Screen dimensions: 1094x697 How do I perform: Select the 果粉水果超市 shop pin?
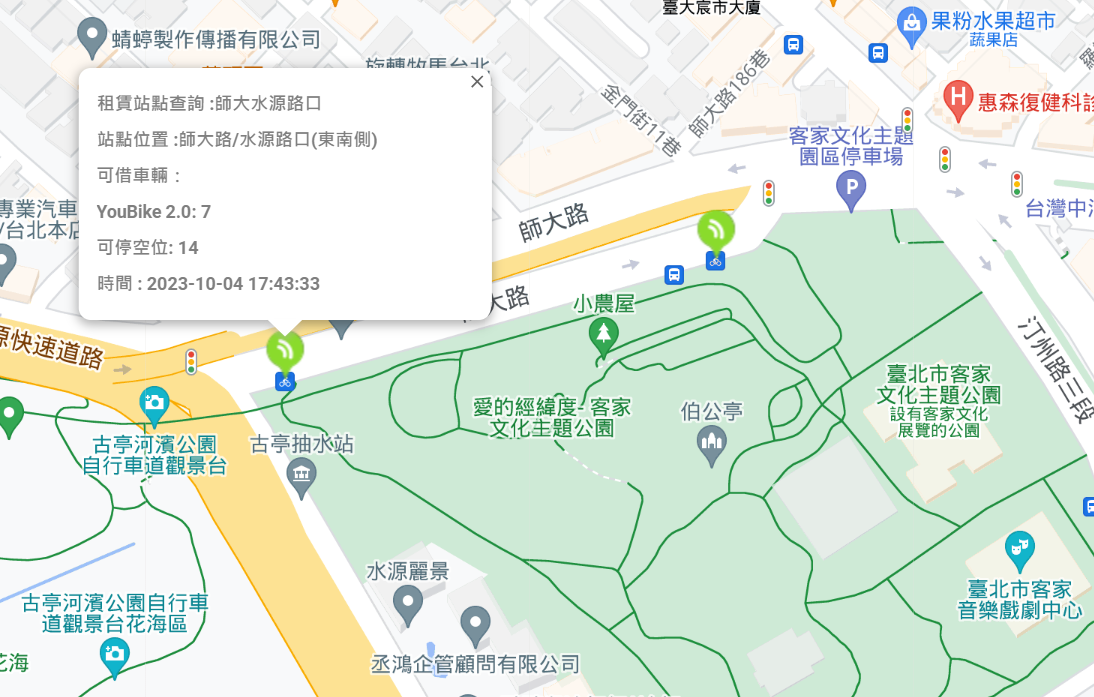[911, 23]
